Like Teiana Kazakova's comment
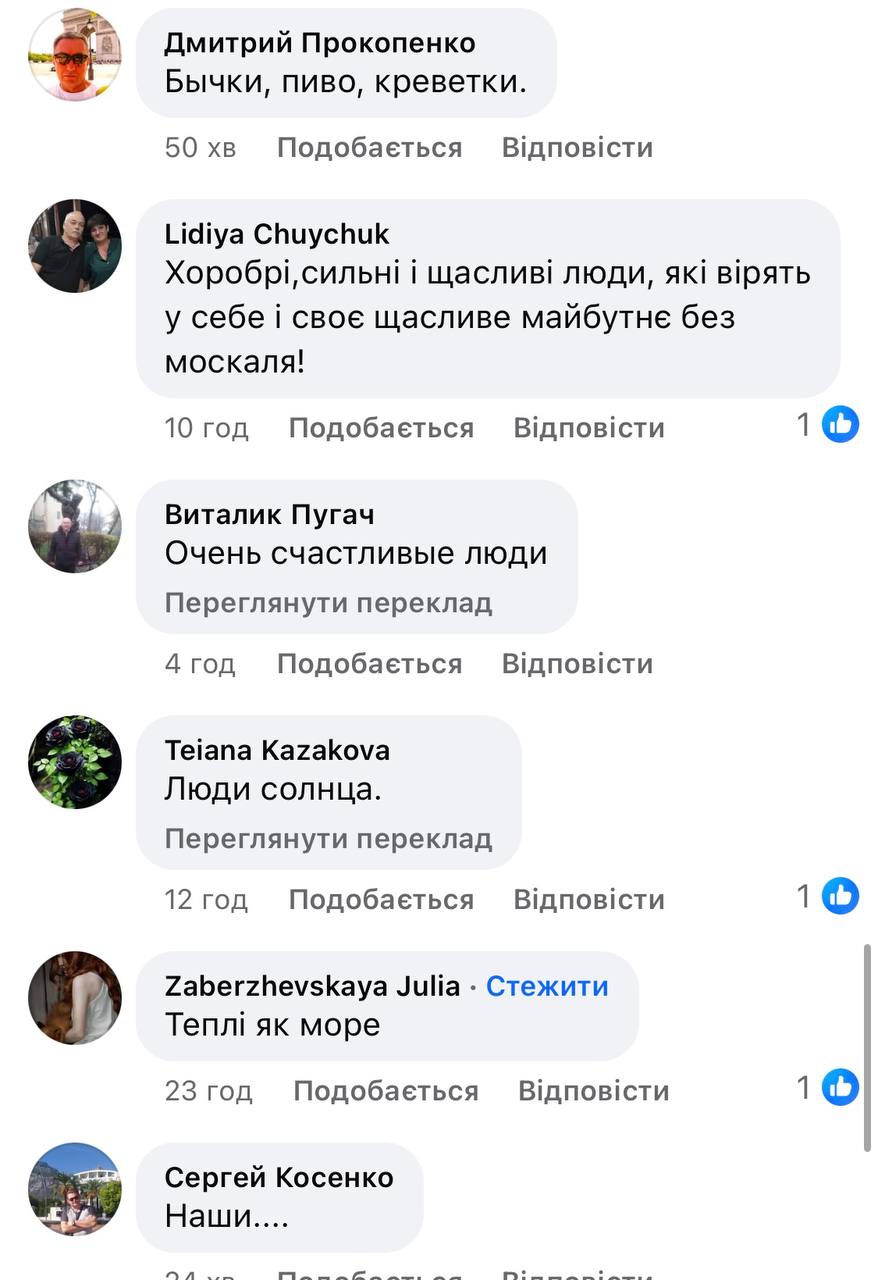Screen dimensions: 878x1280 pyautogui.click(x=381, y=899)
